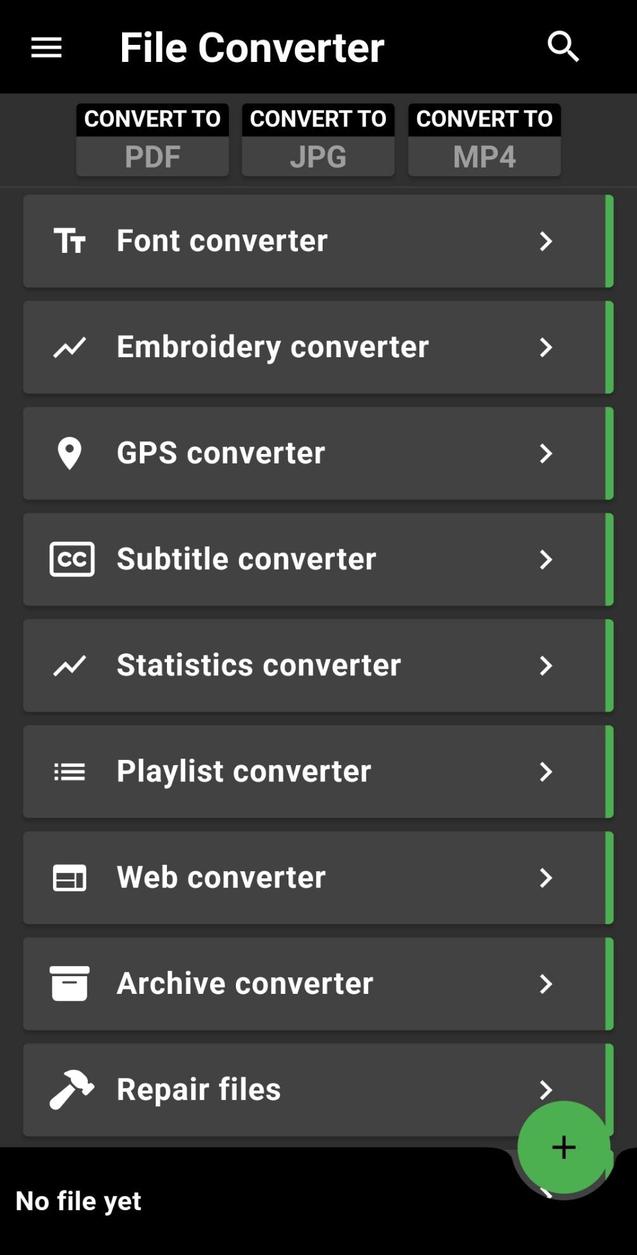Open Archive converter
This screenshot has width=637, height=1255.
click(315, 983)
